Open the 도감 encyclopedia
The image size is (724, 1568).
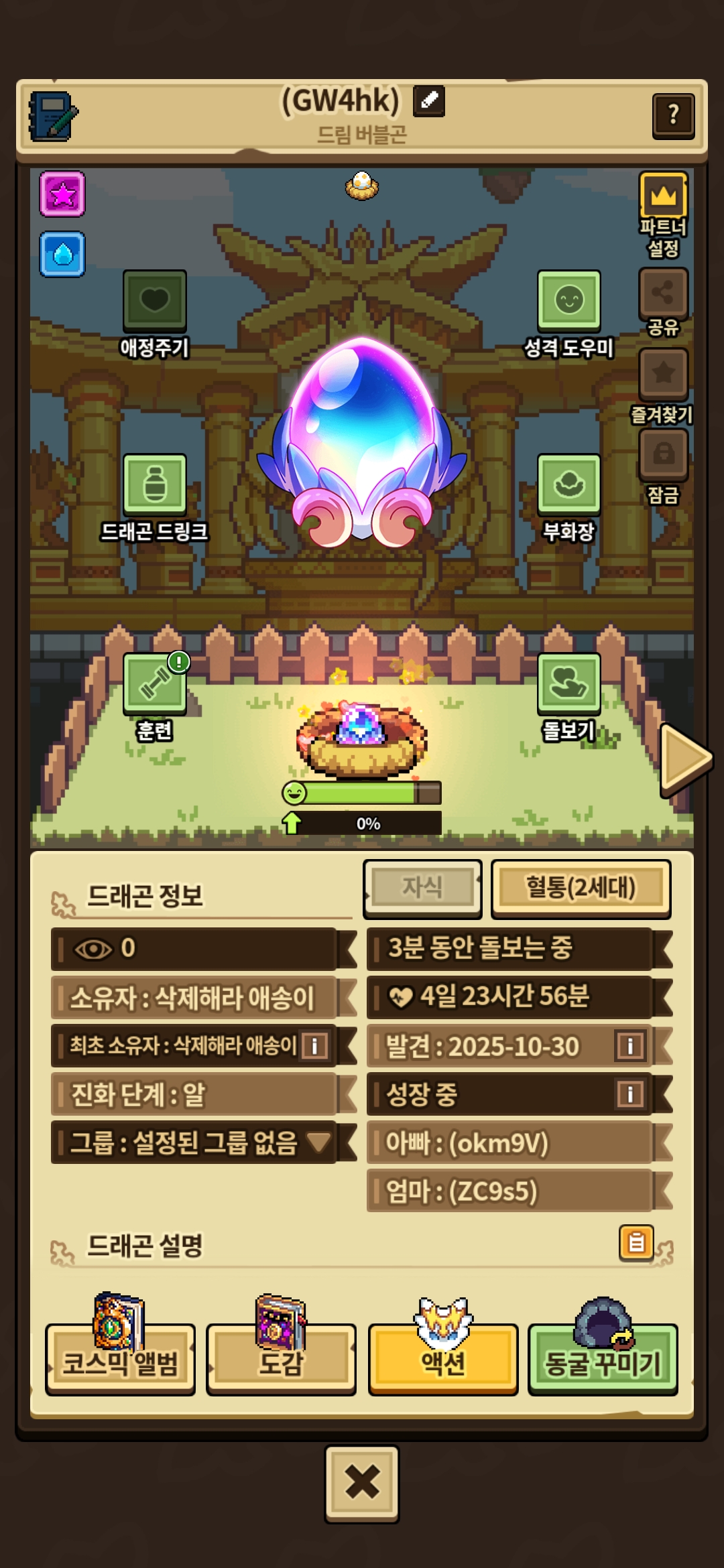click(281, 1361)
